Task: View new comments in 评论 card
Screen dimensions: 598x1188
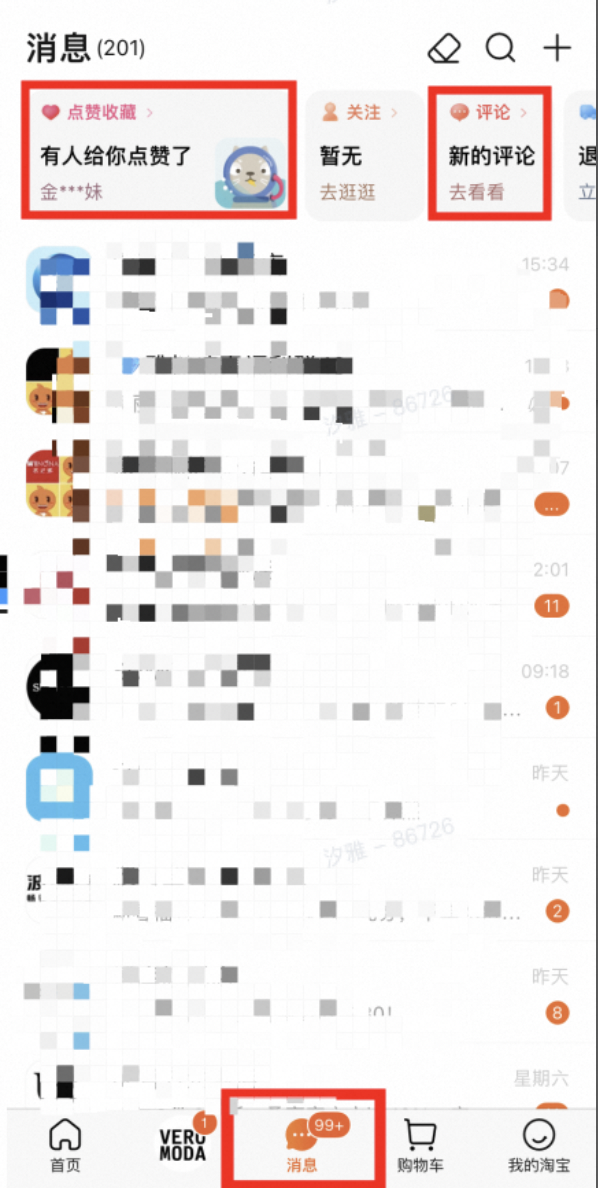Action: coord(490,154)
